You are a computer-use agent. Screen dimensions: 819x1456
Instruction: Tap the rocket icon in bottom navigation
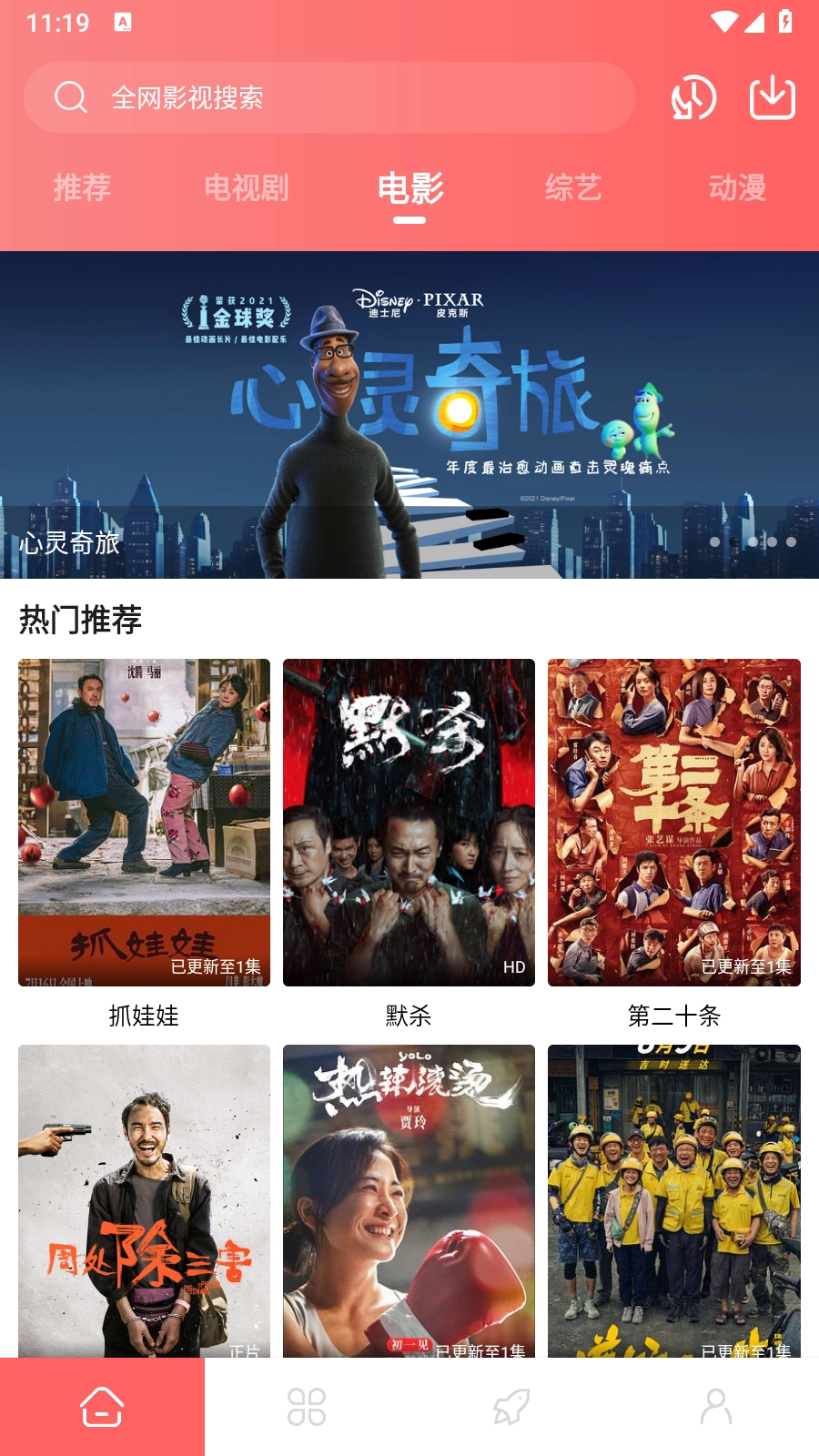pos(511,1406)
